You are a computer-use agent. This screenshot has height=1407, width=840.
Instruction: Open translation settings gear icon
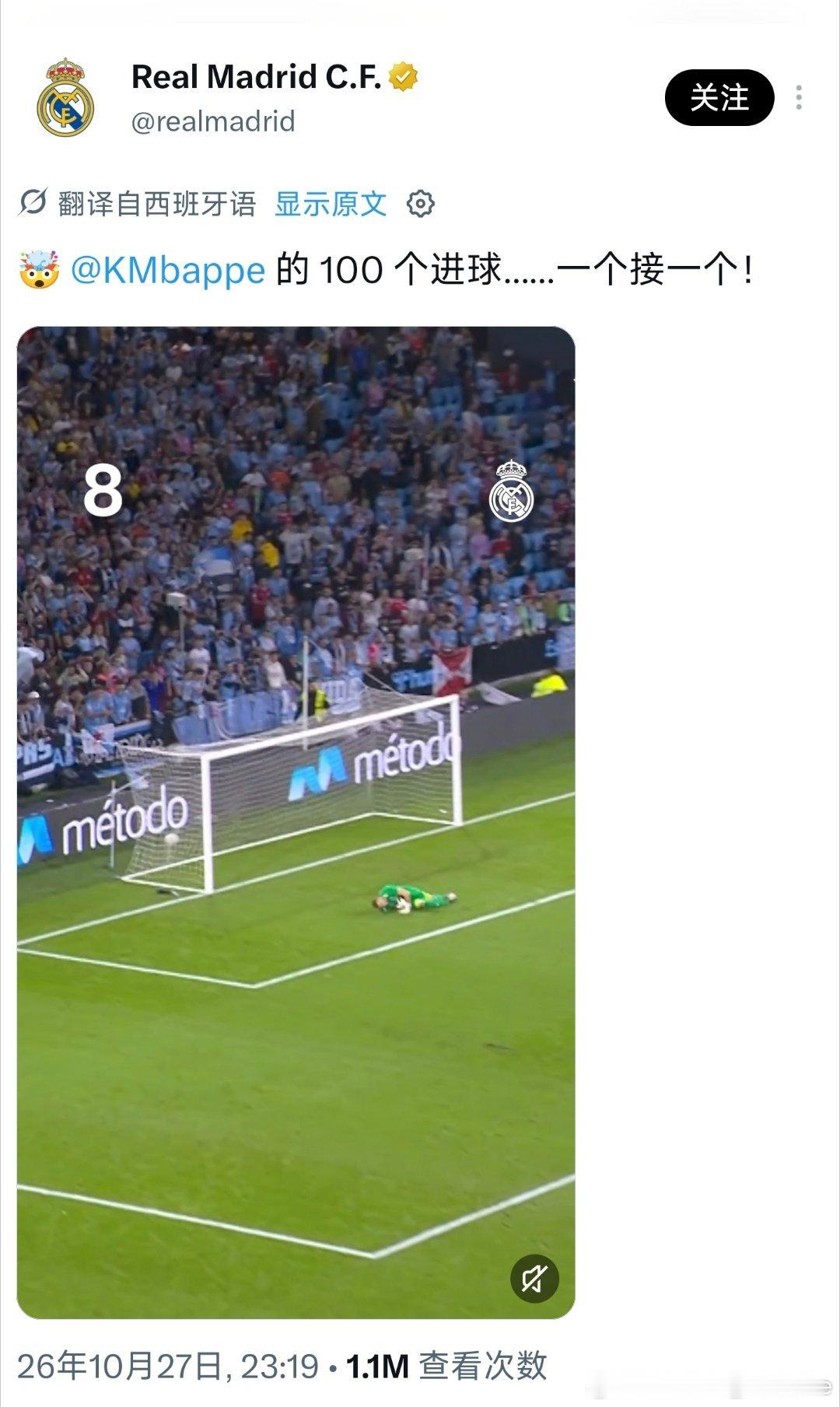[421, 204]
